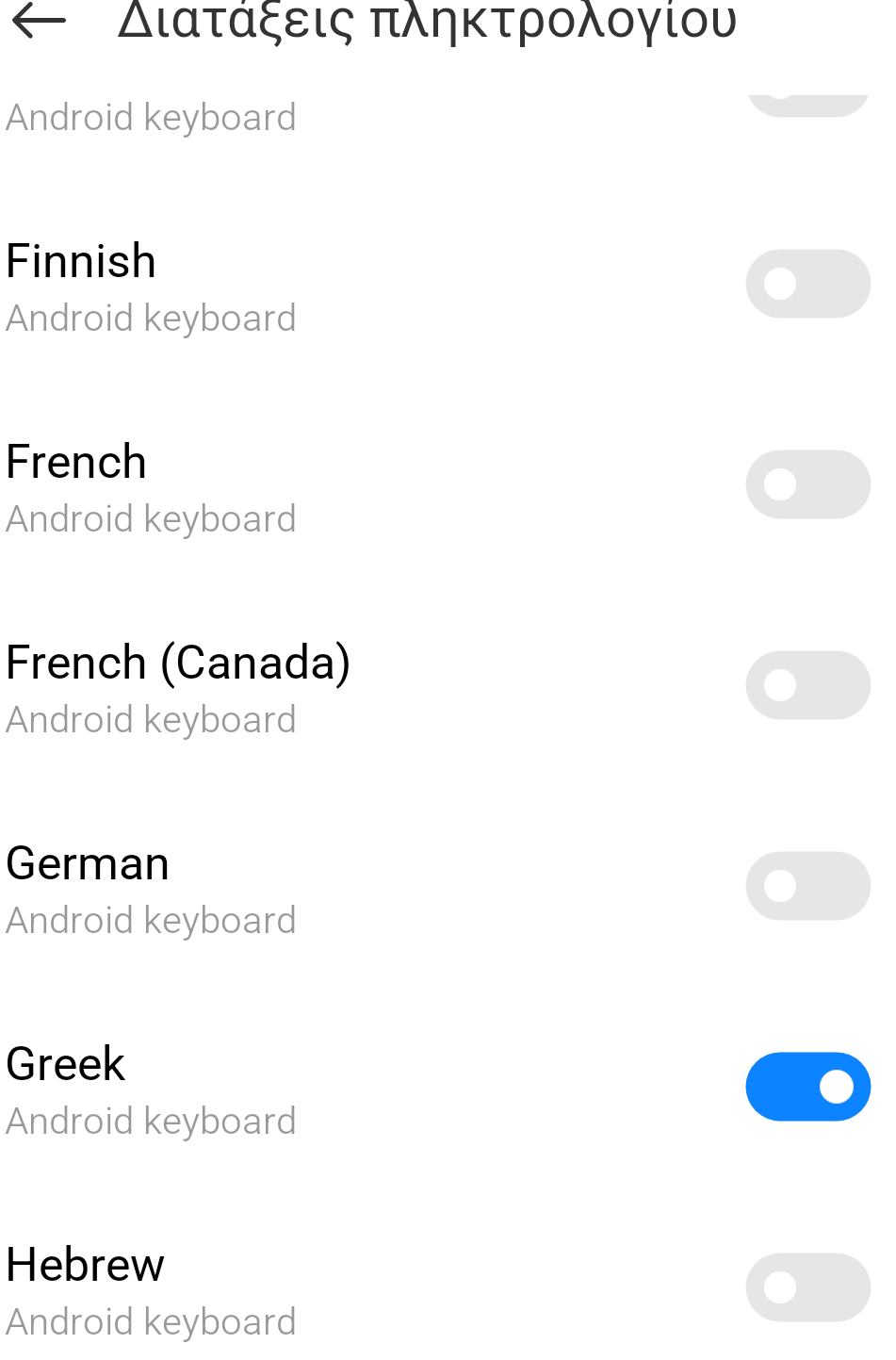
Task: Turn on the French keyboard layout
Action: point(807,484)
